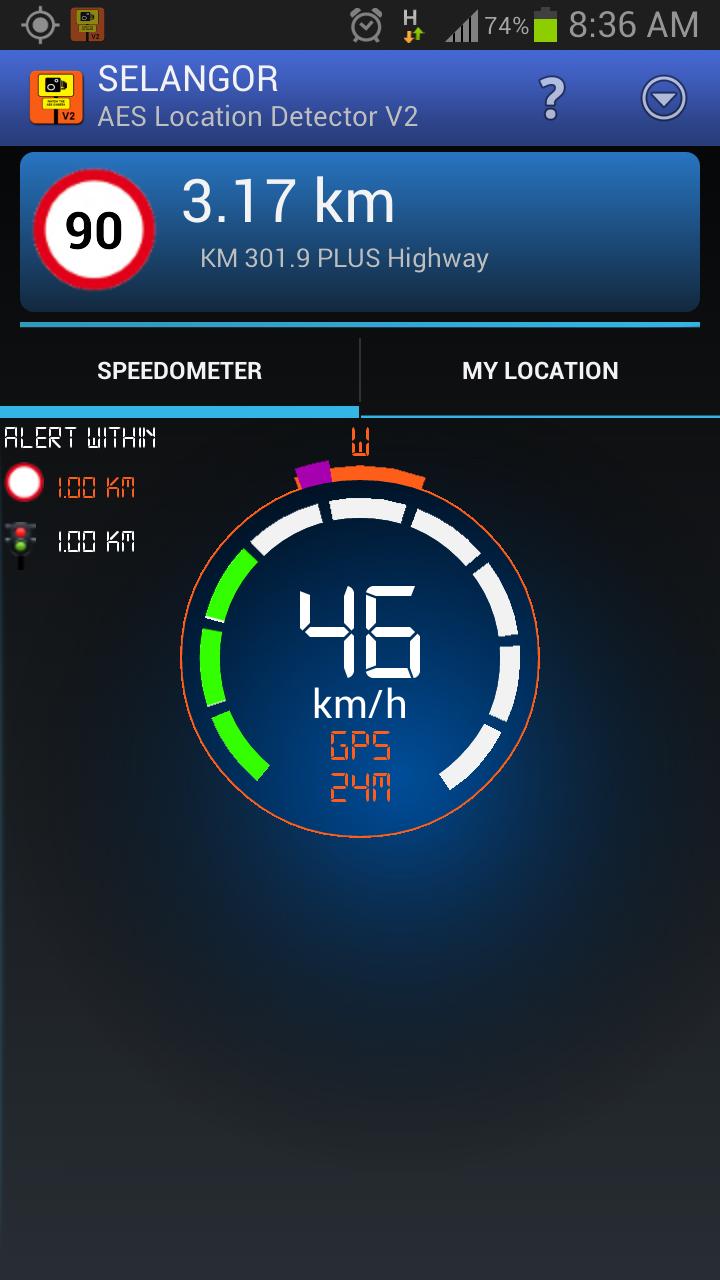Tap the W heading indicator above the gauge
720x1280 pixels.
[362, 438]
